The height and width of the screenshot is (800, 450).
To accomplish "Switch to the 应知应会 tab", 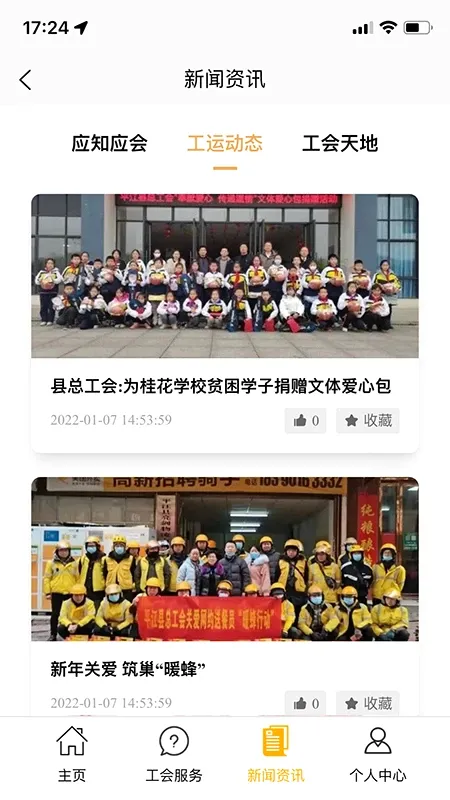I will pyautogui.click(x=110, y=143).
